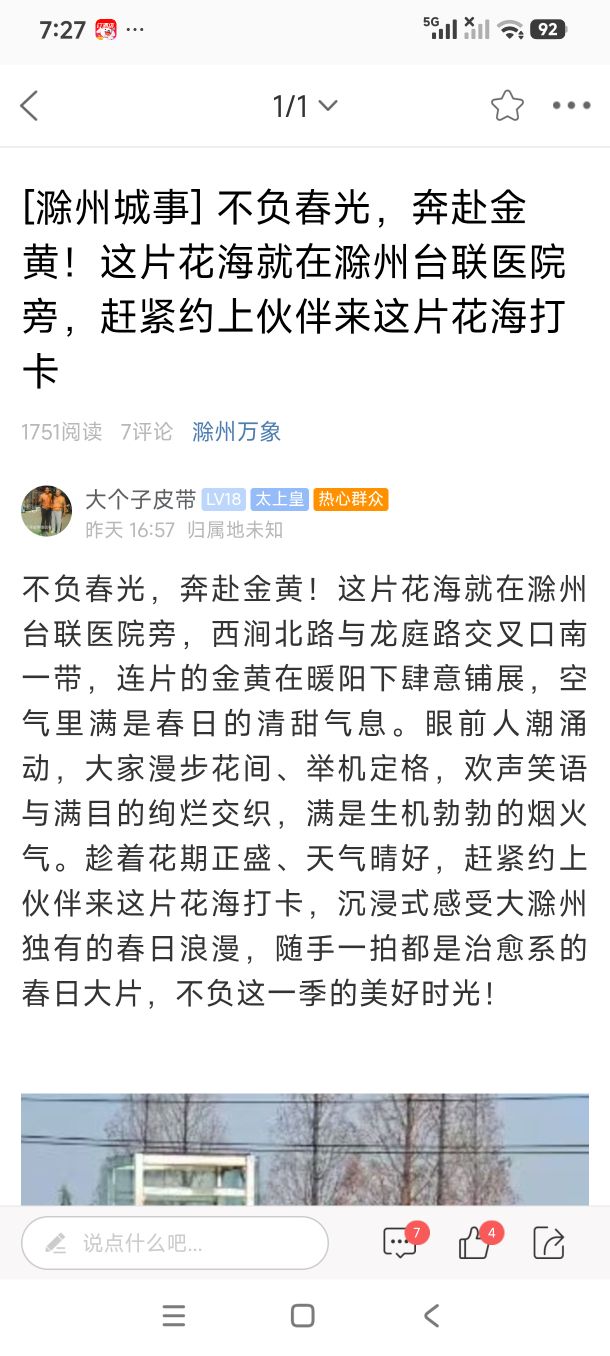Open the flower field photo in the post
The image size is (610, 1356).
304,1148
